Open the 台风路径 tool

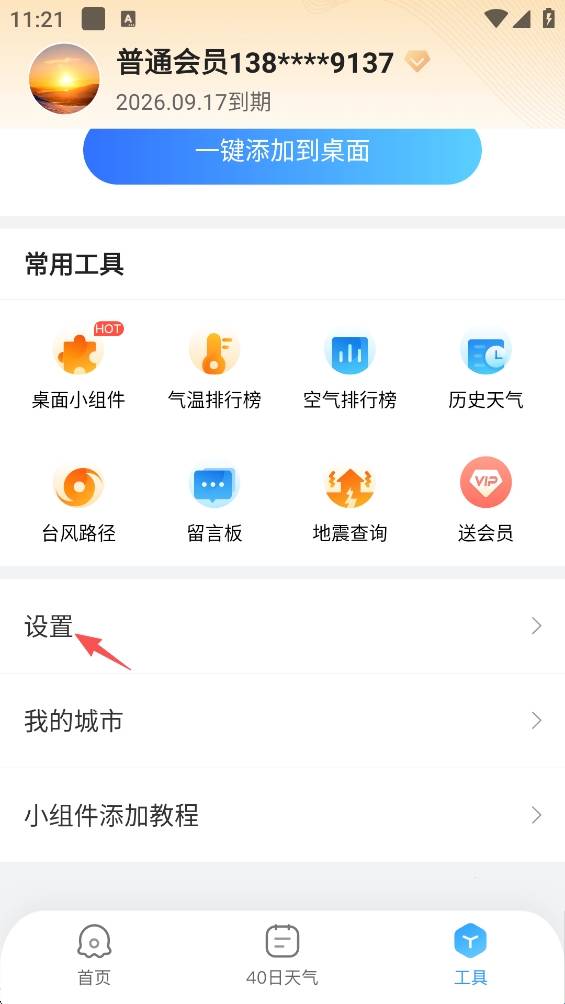point(78,501)
